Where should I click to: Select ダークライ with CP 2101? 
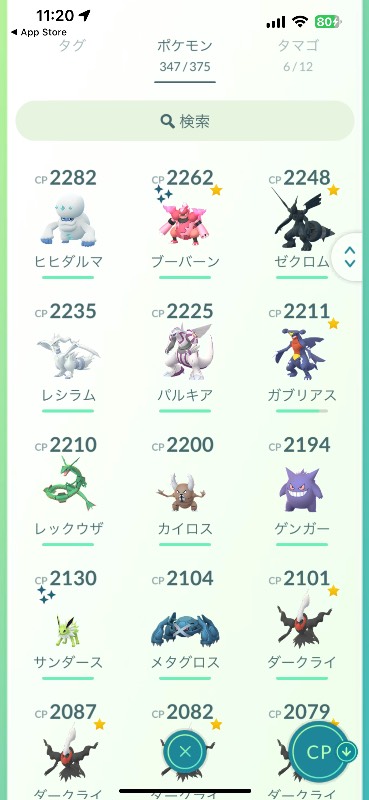[302, 624]
